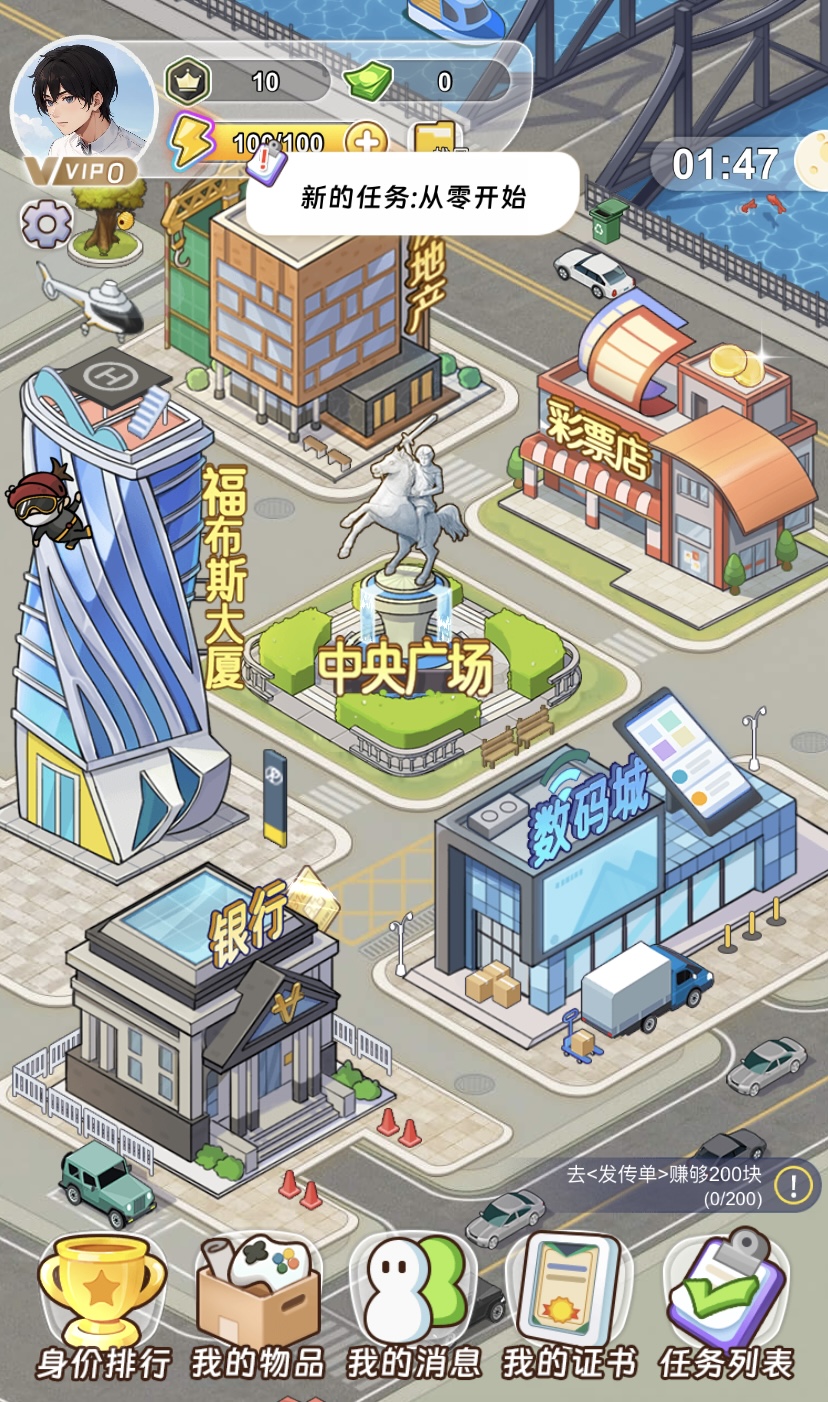828x1402 pixels.
Task: Open the settings gear
Action: pyautogui.click(x=46, y=222)
